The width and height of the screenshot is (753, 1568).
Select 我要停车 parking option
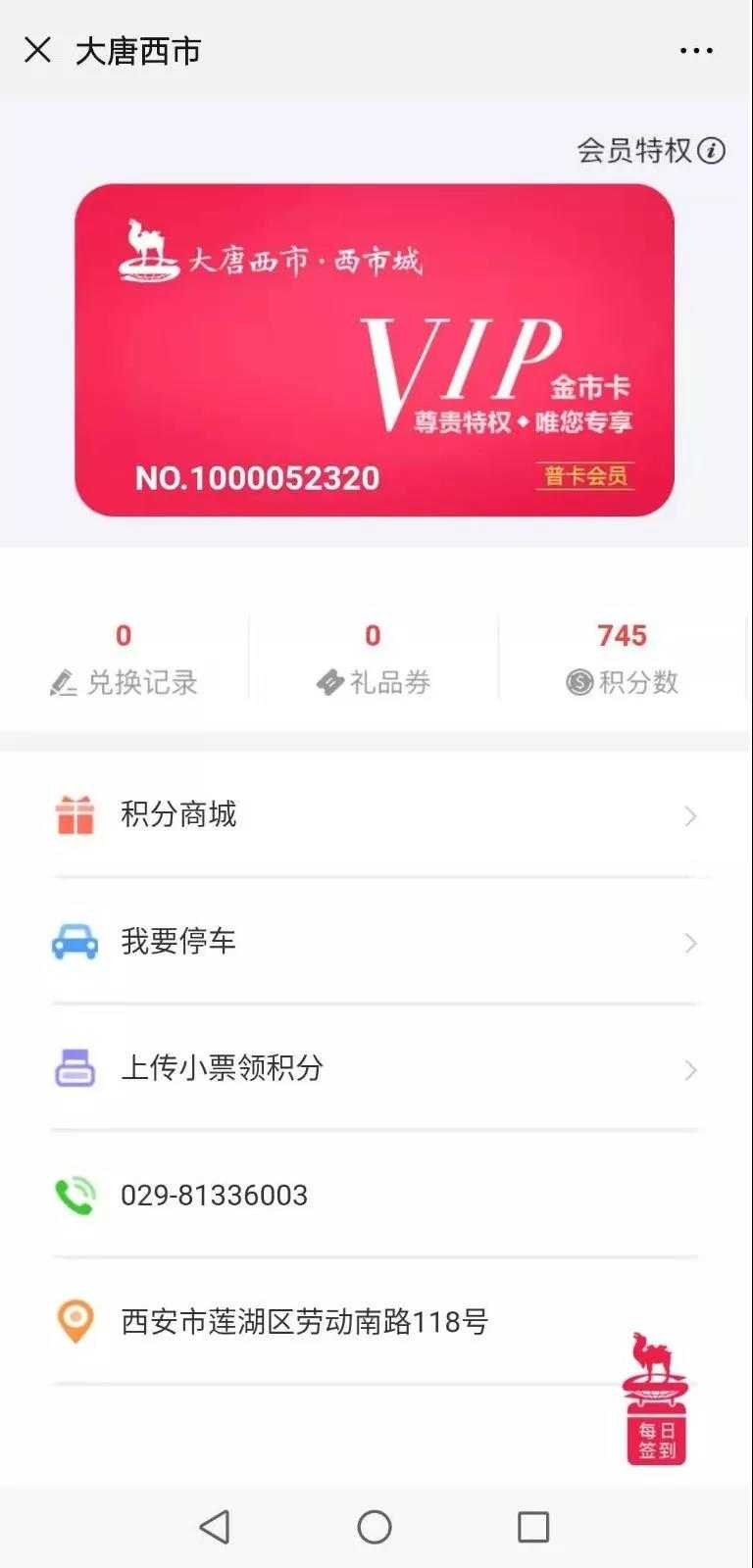(x=375, y=942)
